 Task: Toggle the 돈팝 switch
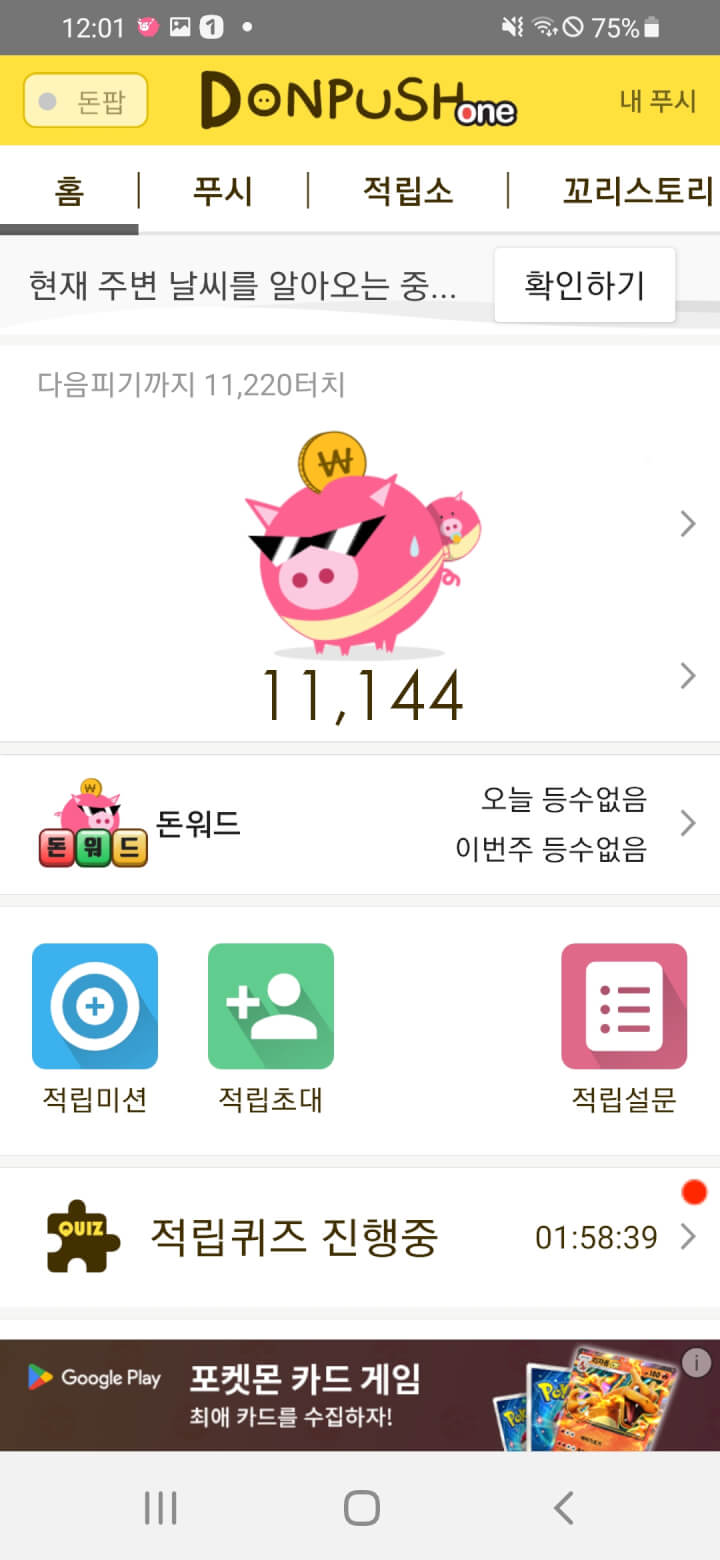85,101
